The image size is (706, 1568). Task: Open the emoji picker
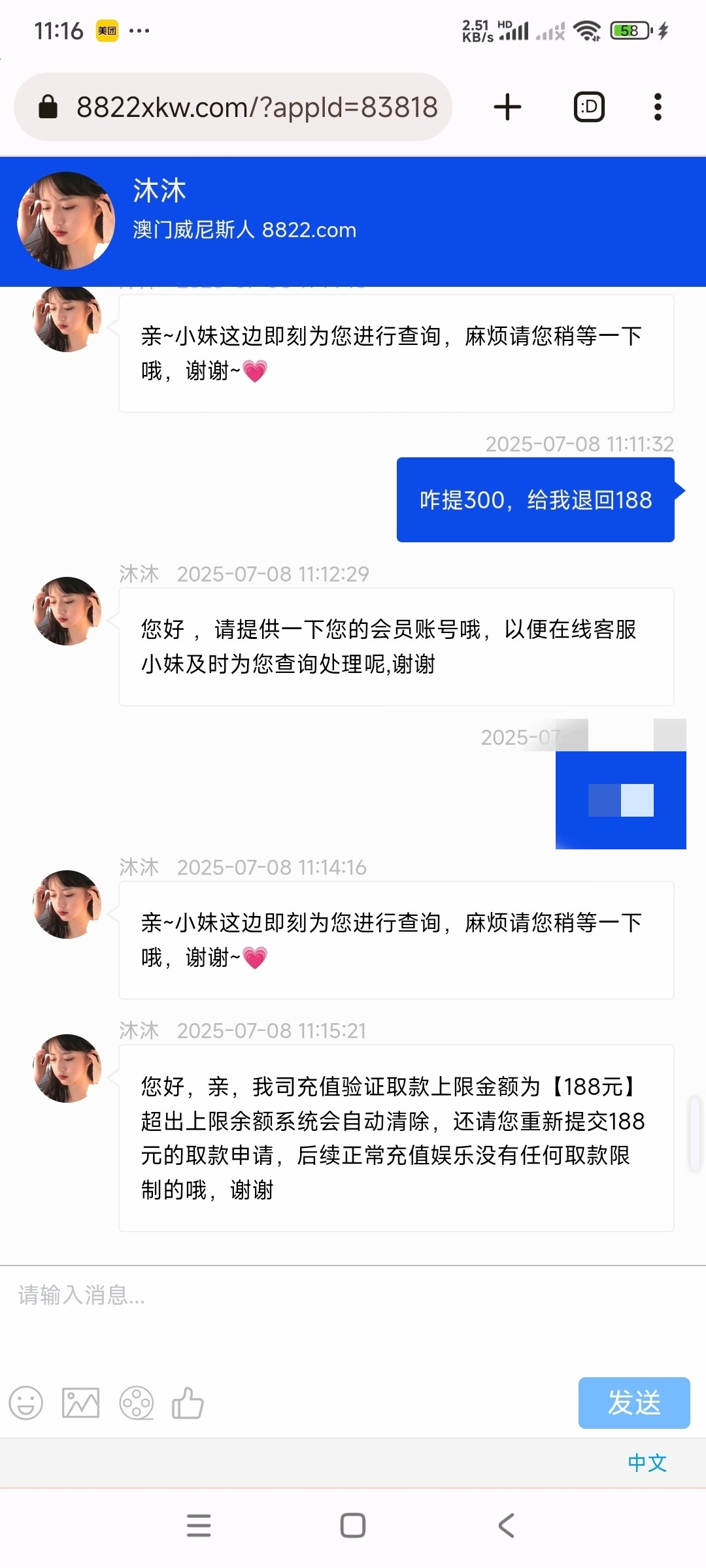pyautogui.click(x=26, y=1403)
